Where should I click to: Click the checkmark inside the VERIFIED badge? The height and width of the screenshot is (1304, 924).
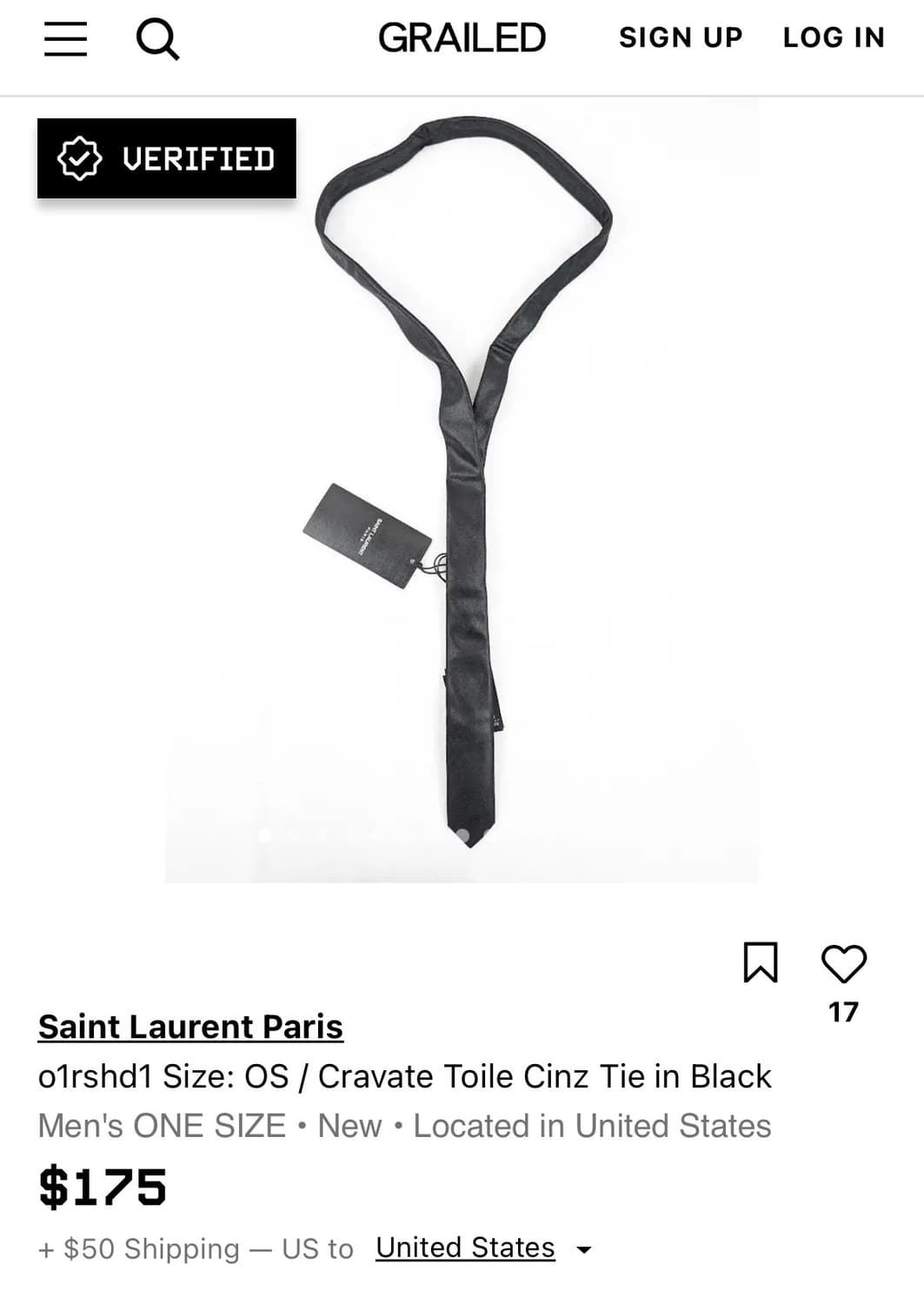tap(80, 158)
